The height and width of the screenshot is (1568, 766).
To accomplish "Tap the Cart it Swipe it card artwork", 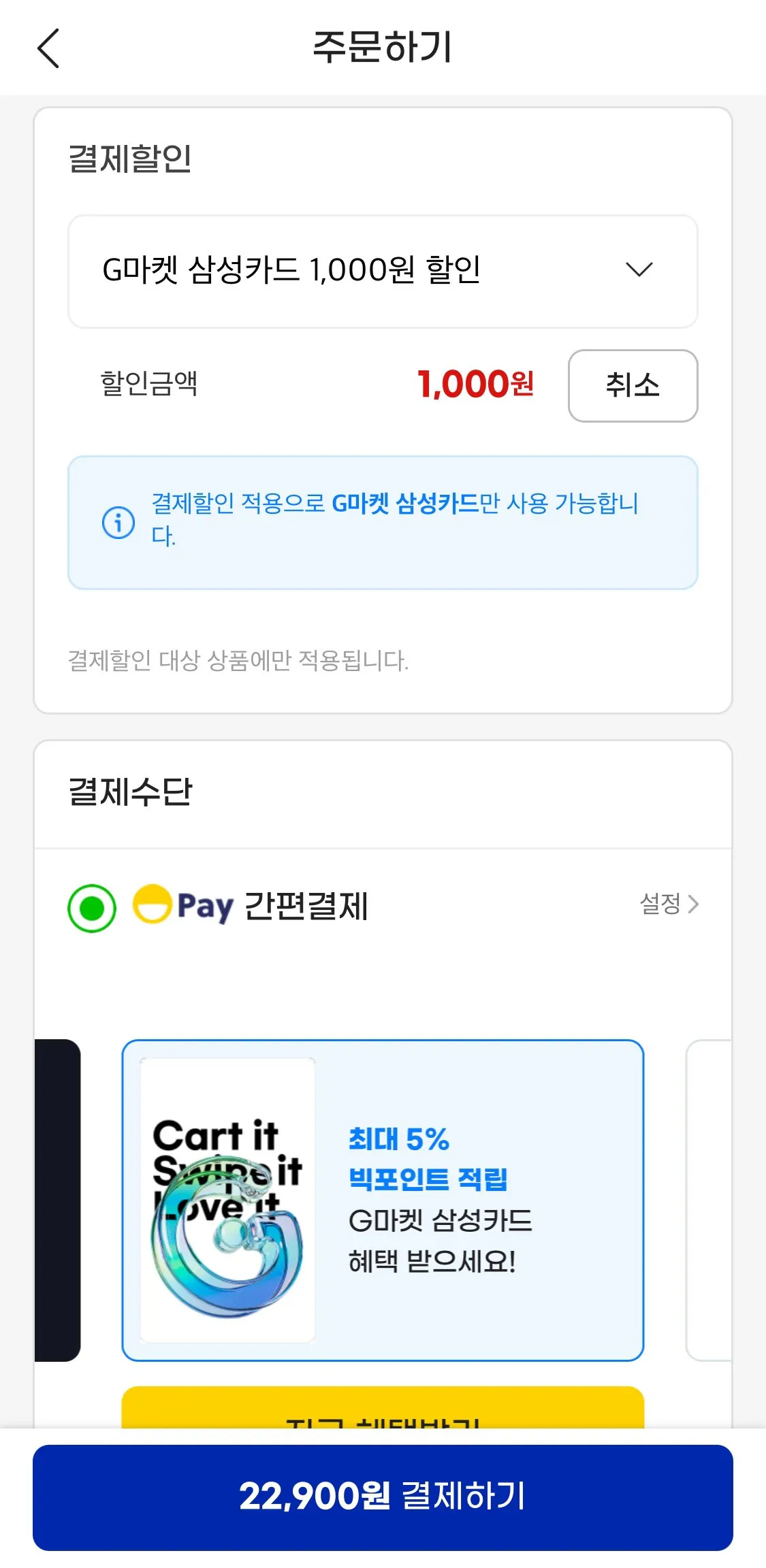I will point(227,1198).
